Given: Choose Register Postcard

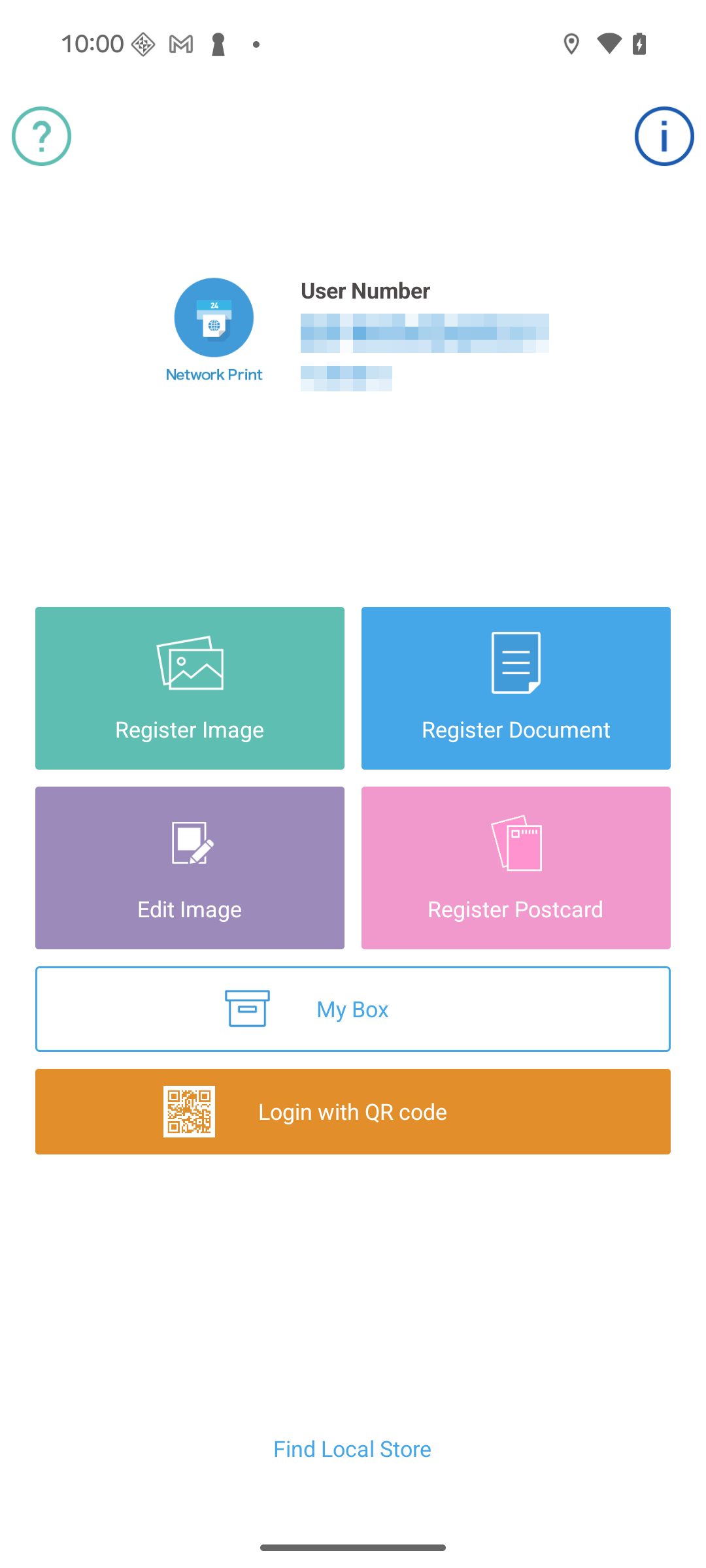Looking at the screenshot, I should tap(516, 868).
